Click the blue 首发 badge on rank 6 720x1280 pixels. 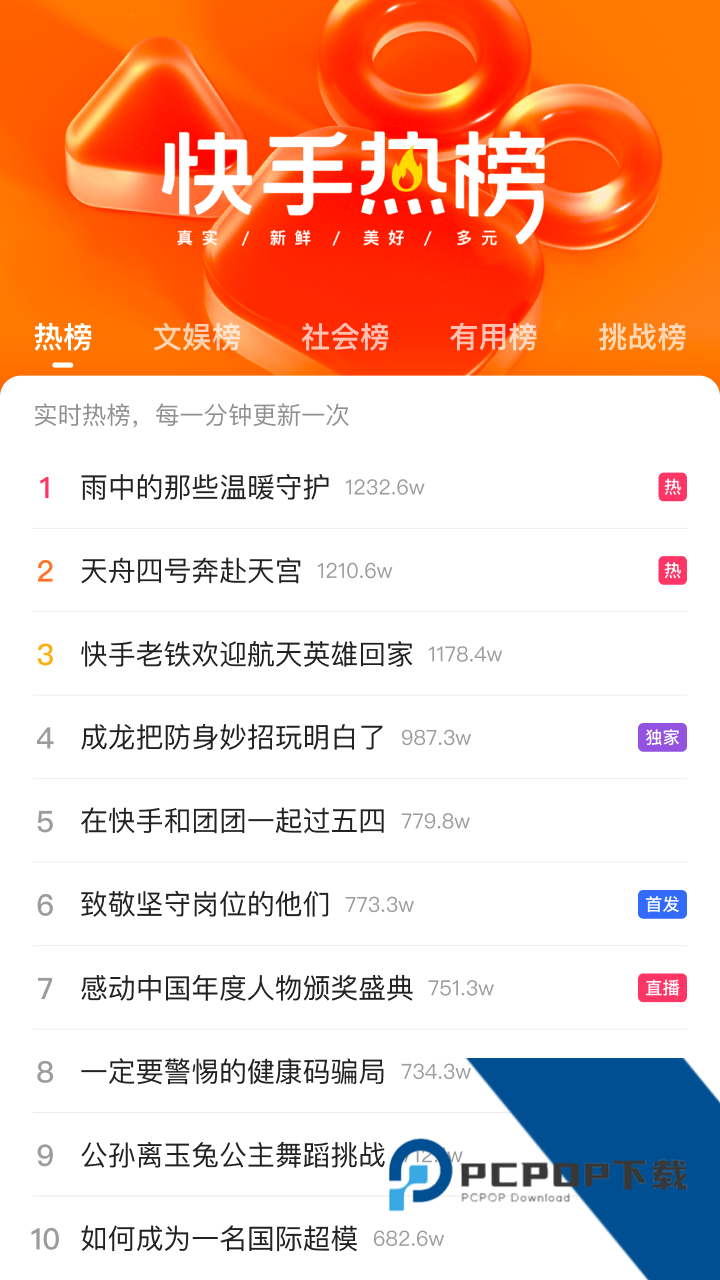pos(662,904)
